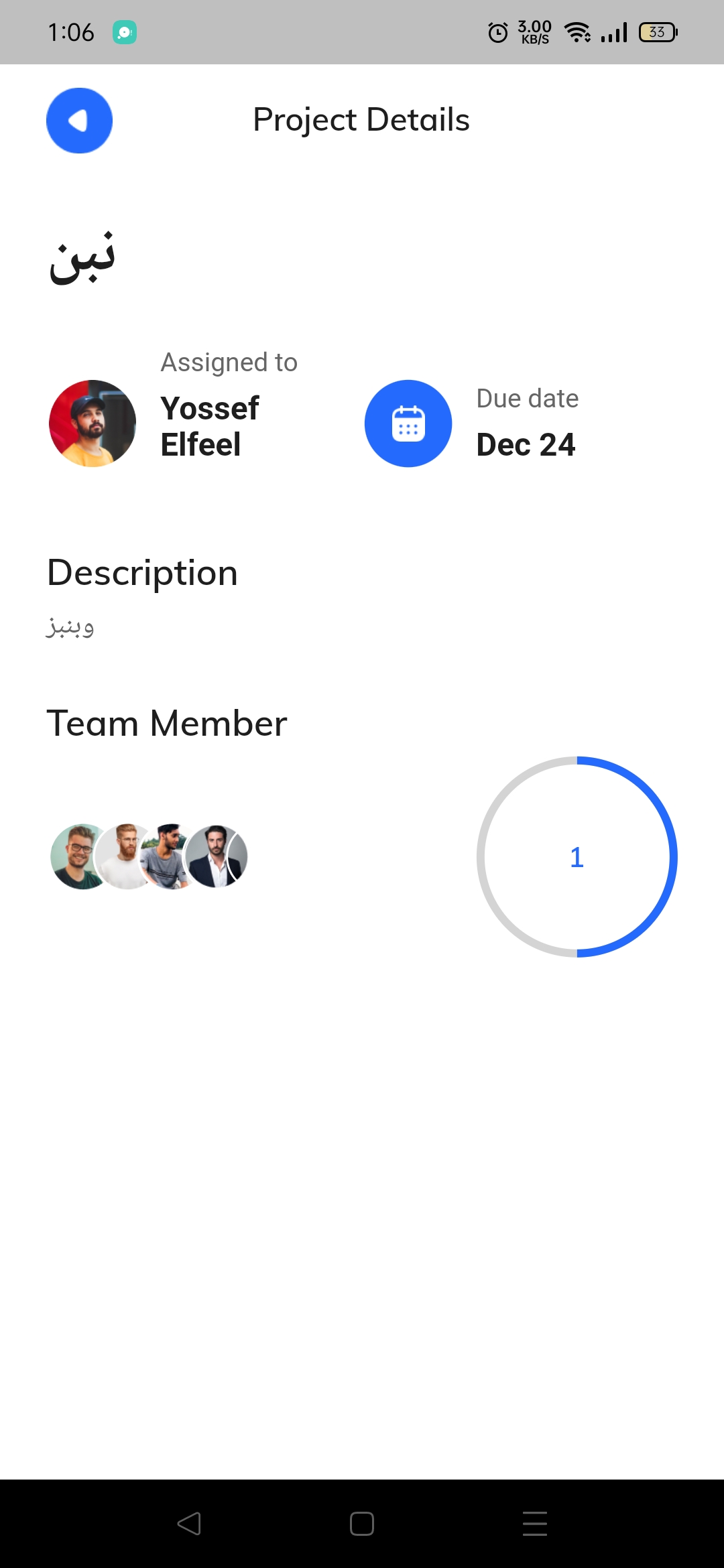This screenshot has height=1568, width=724.
Task: Tap the Description section heading
Action: click(x=142, y=573)
